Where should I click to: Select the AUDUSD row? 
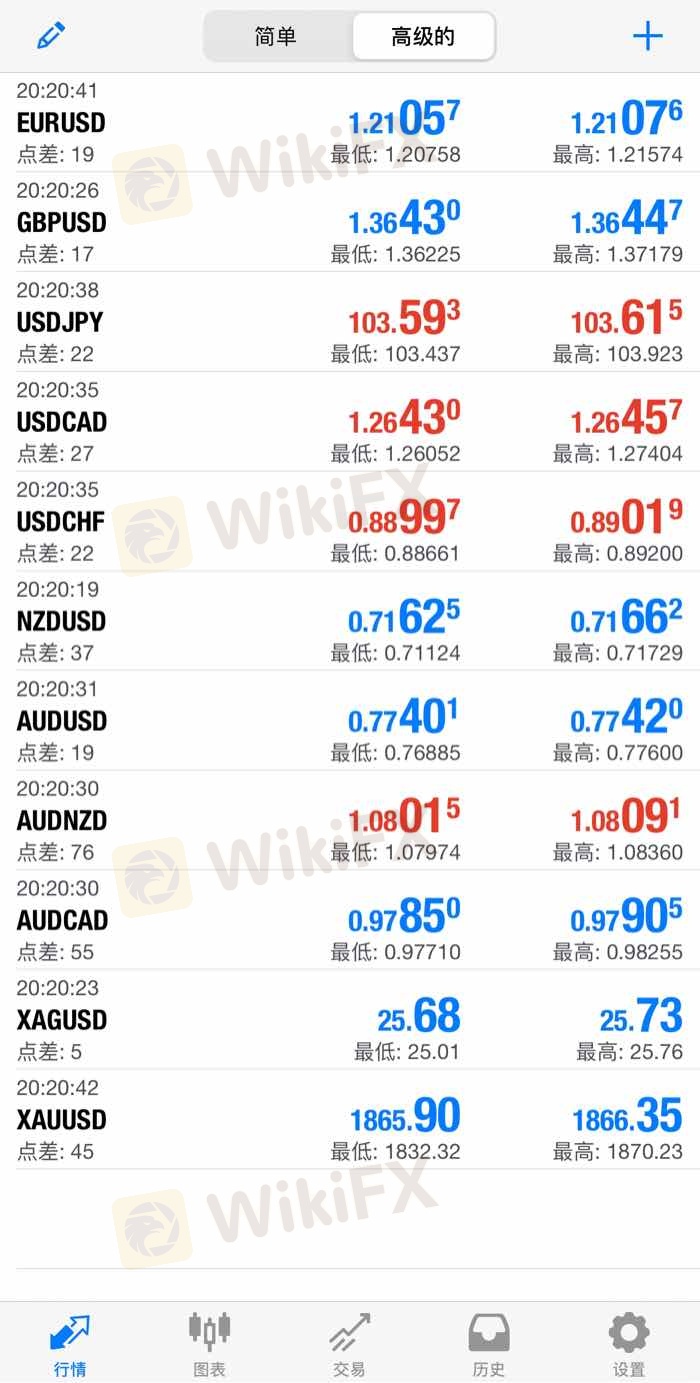click(350, 721)
